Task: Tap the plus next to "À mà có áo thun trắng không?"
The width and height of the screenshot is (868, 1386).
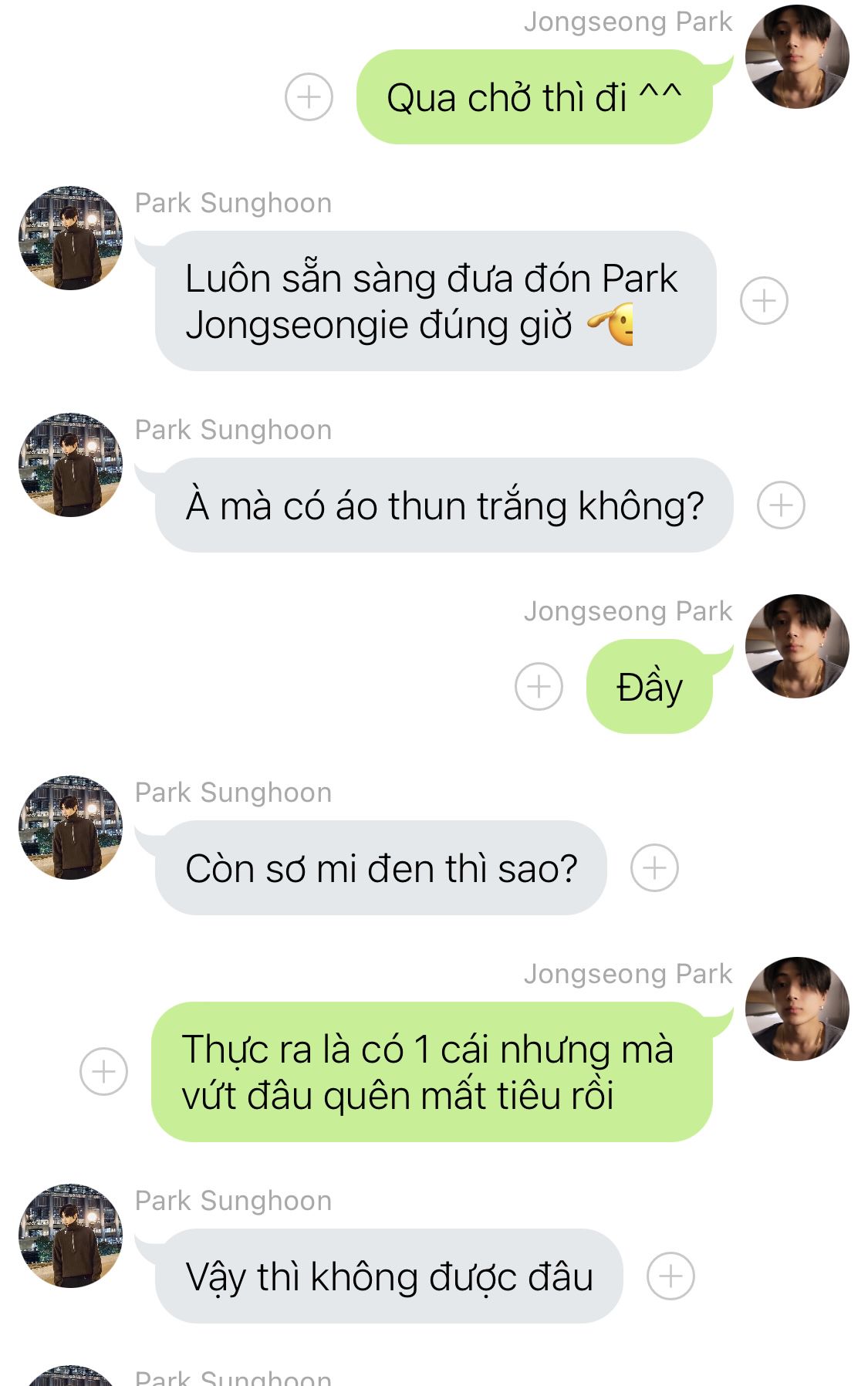Action: (781, 505)
